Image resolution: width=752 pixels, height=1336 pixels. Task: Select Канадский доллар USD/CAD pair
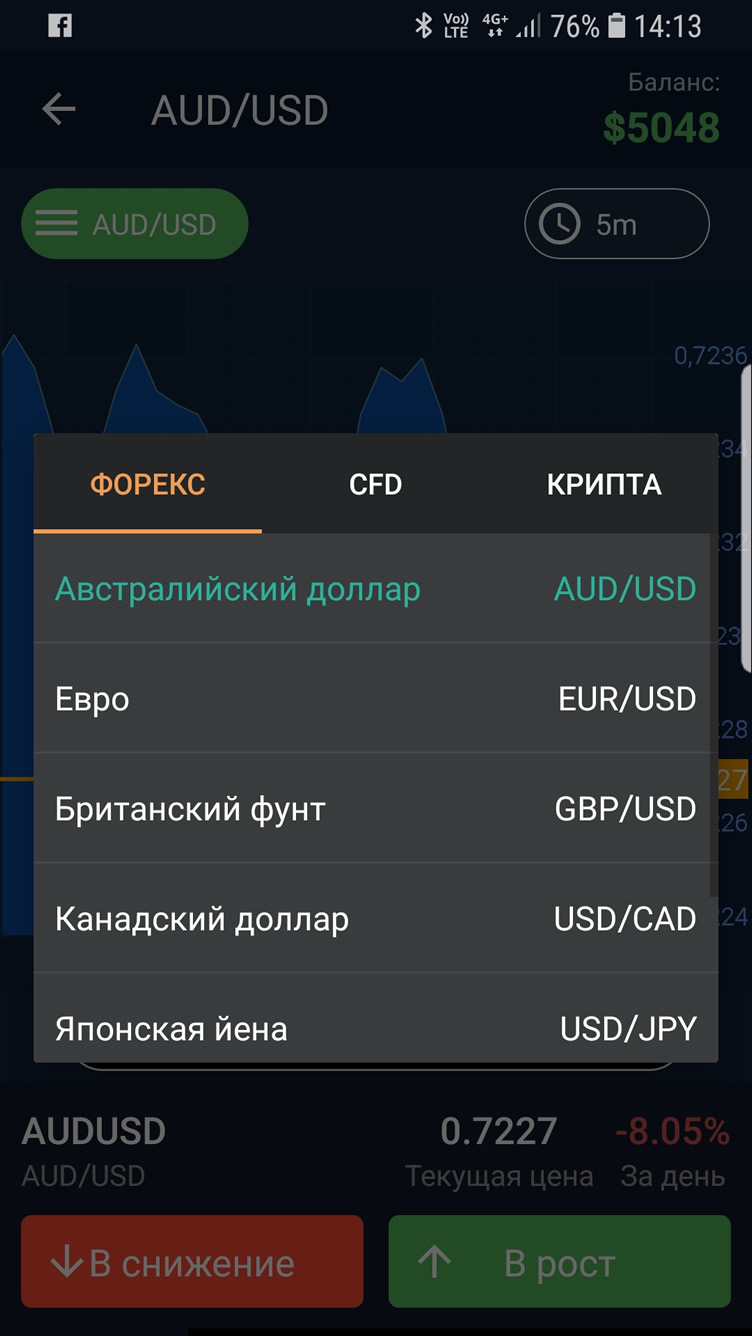[x=376, y=918]
